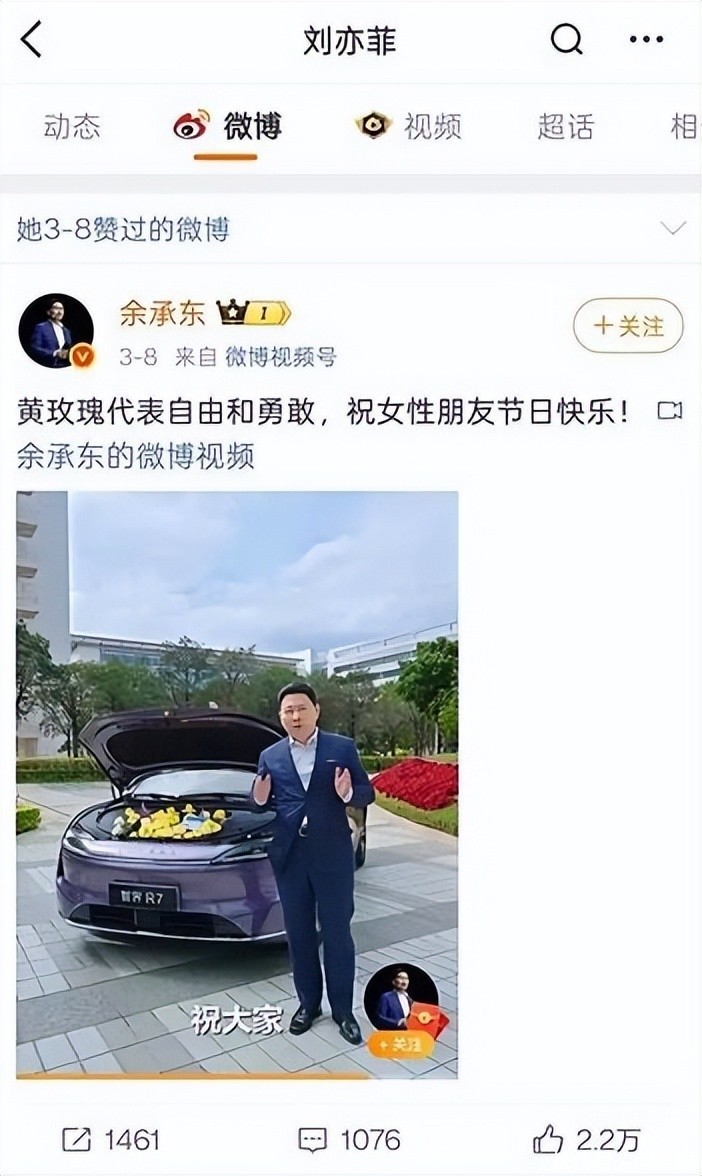The image size is (702, 1176).
Task: Play the video of the purple R7 car
Action: pyautogui.click(x=237, y=783)
